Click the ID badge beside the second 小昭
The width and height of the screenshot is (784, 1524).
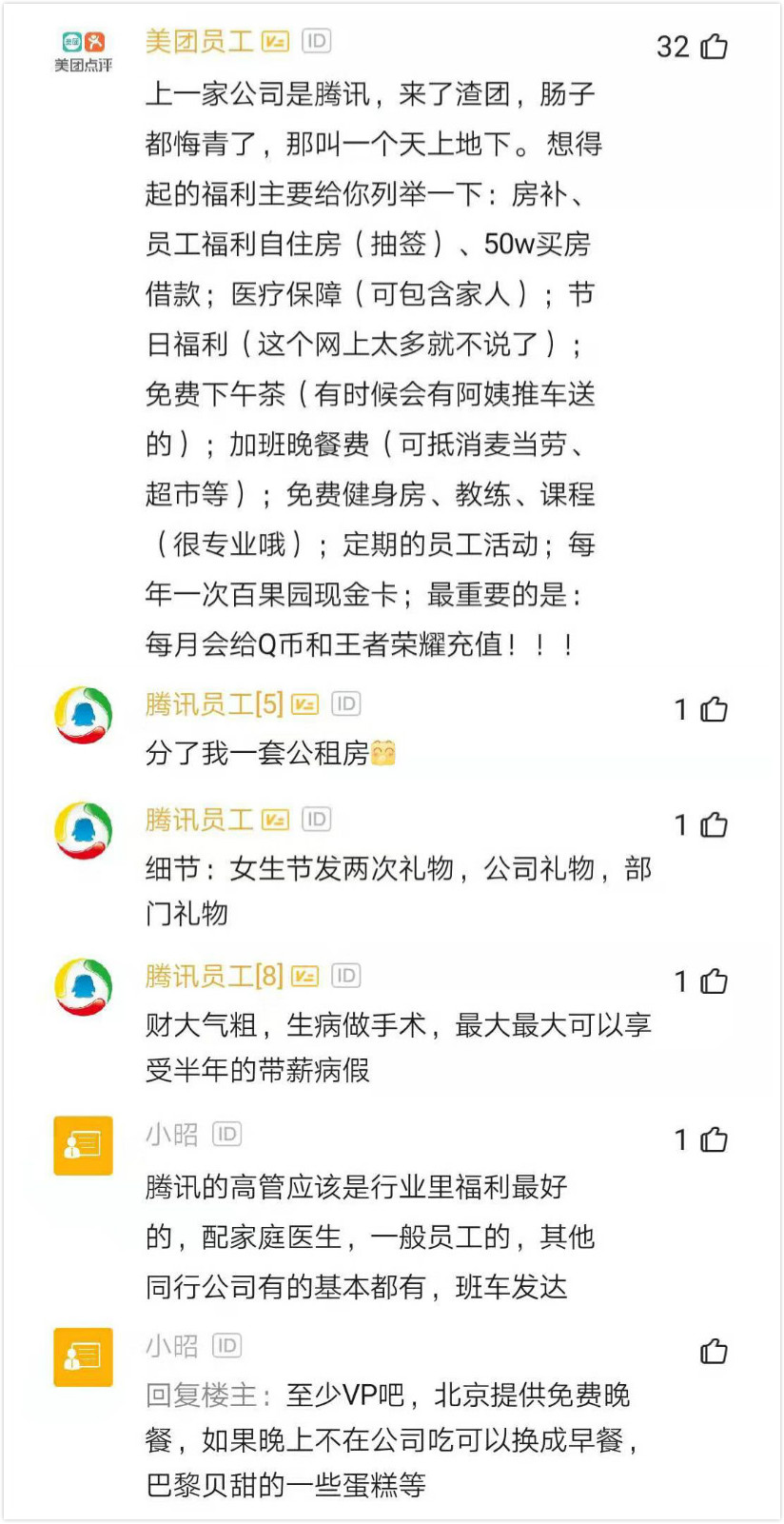pyautogui.click(x=225, y=1345)
